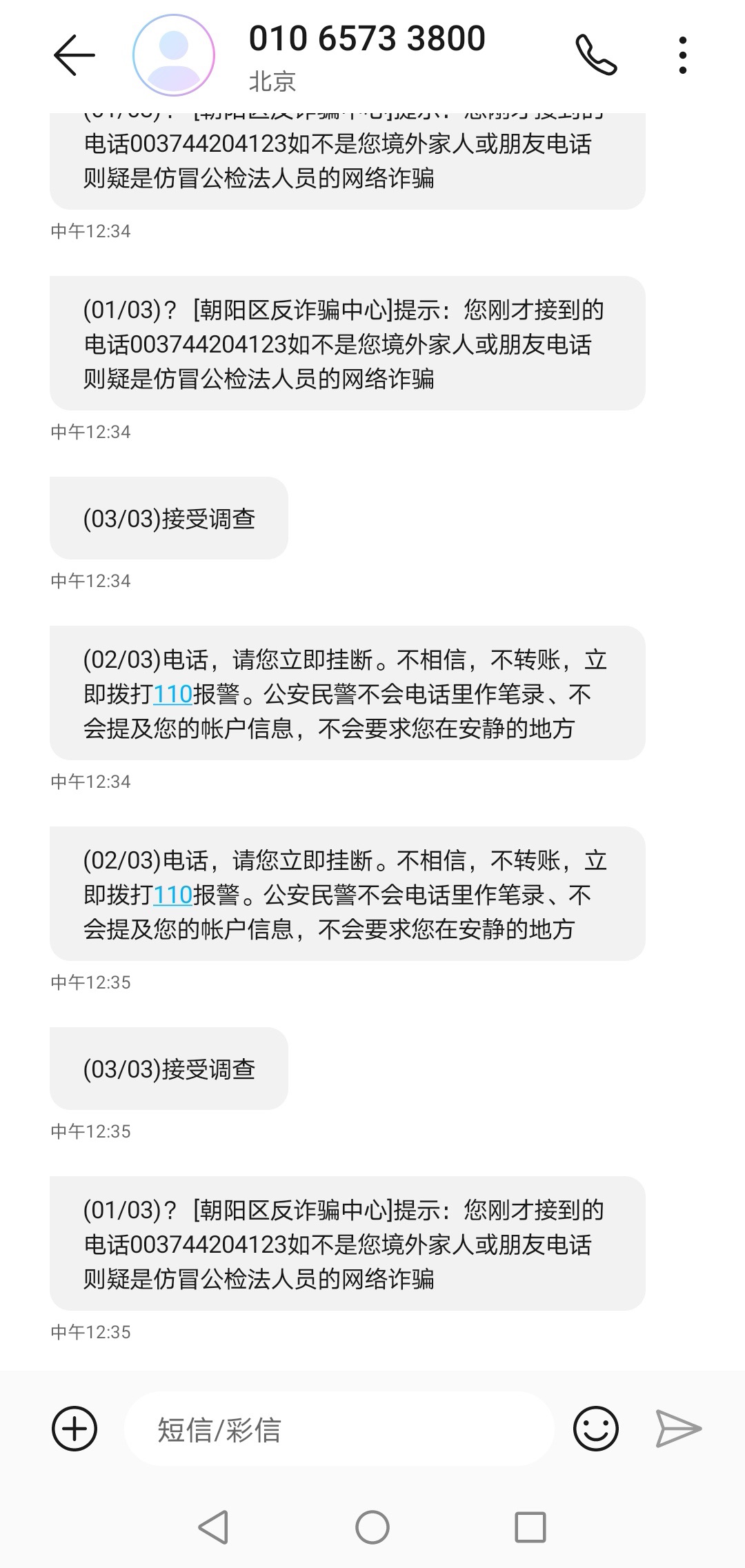Viewport: 745px width, 1568px height.
Task: Open the three-dot overflow menu
Action: point(682,55)
